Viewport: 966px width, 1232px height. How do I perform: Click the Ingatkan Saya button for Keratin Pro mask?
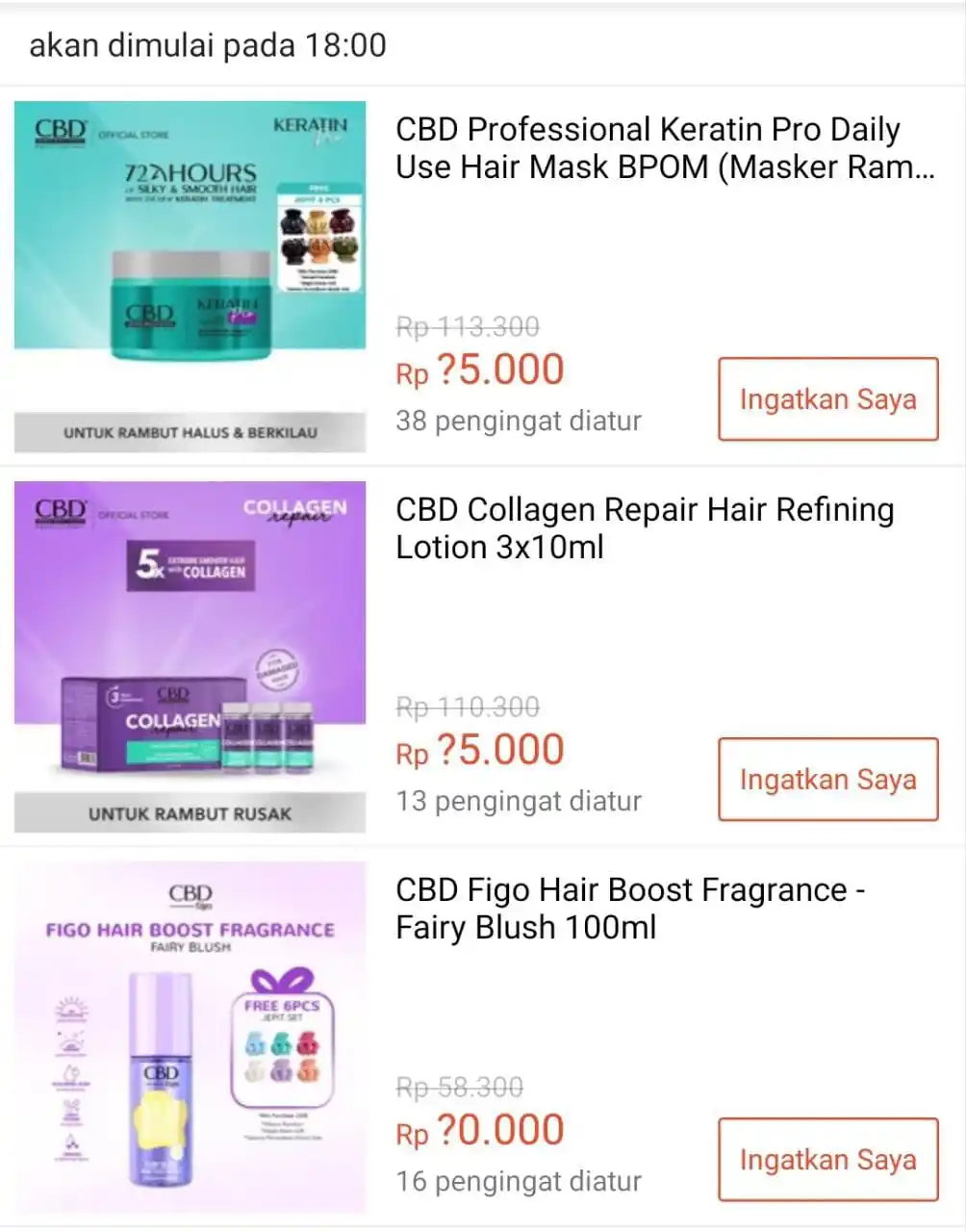coord(827,398)
